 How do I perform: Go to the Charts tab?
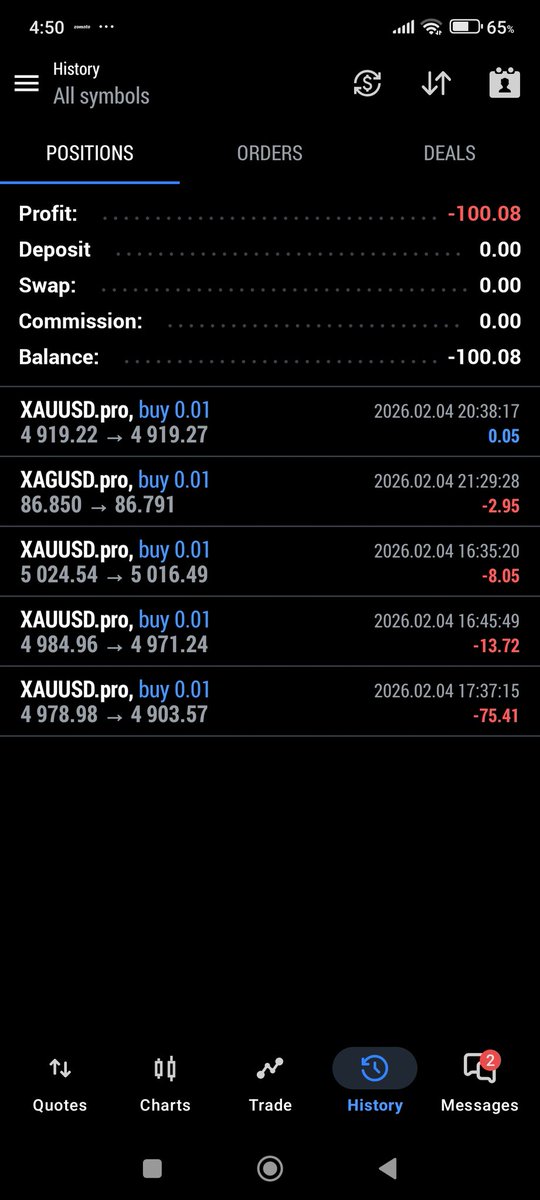point(165,1083)
